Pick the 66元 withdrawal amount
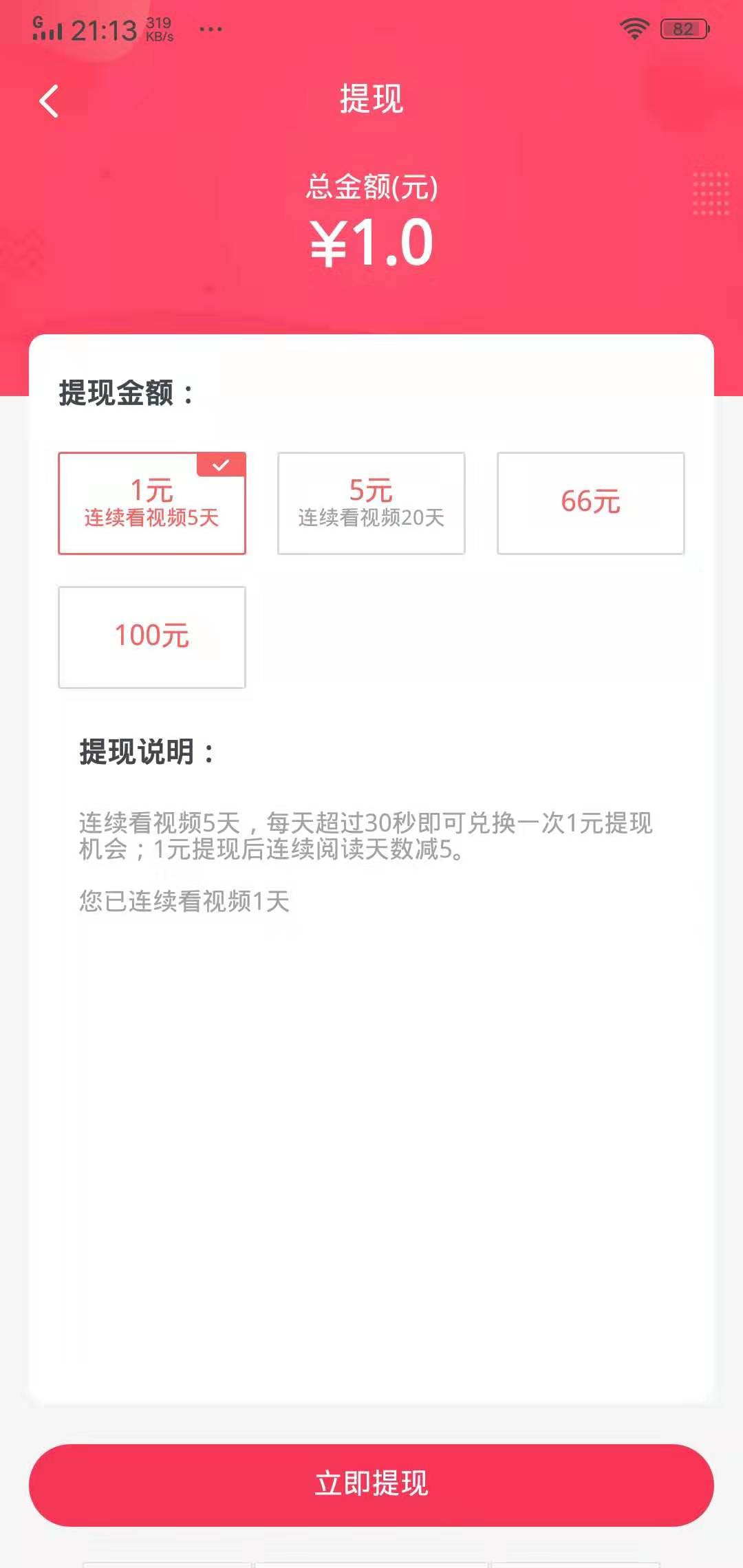The image size is (743, 1568). point(590,503)
